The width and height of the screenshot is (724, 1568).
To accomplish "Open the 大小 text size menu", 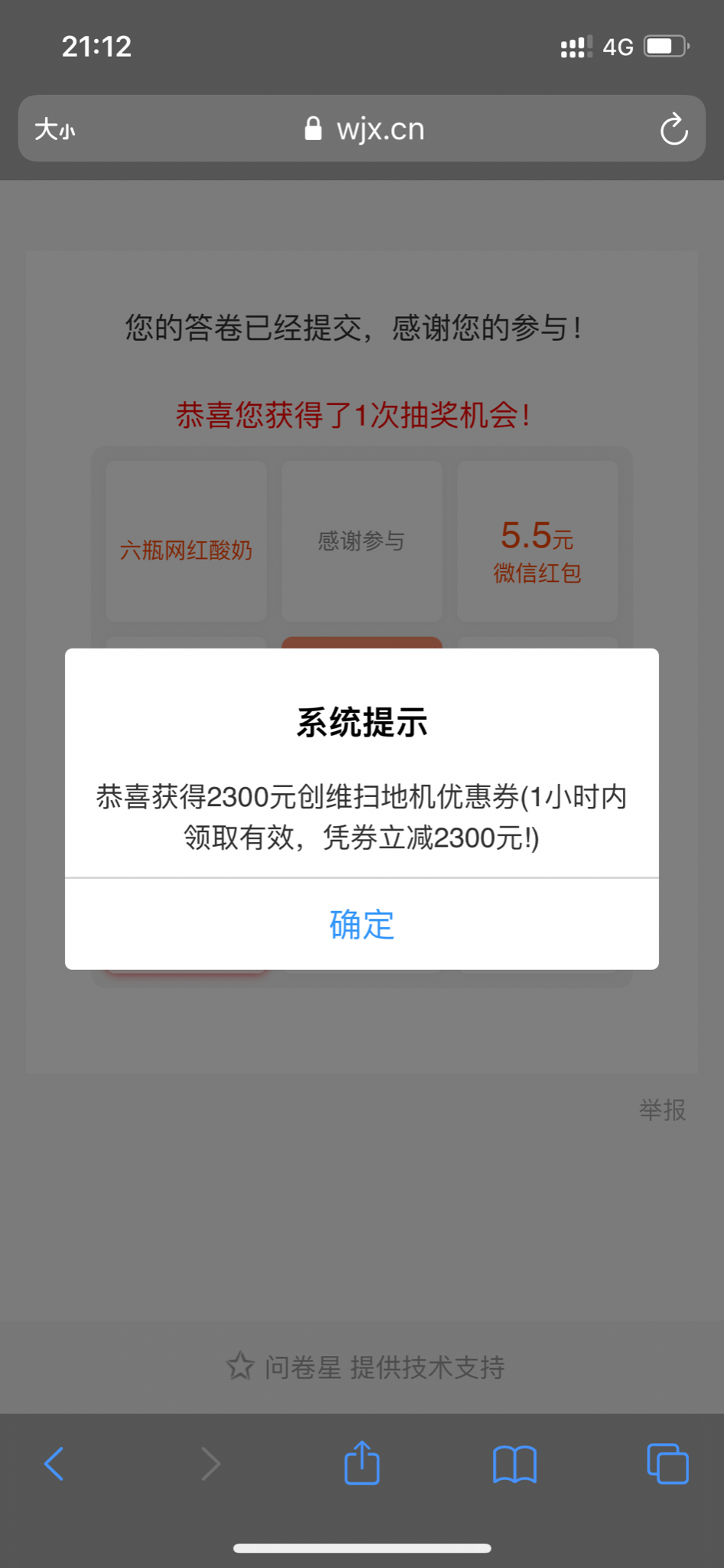I will pos(55,129).
